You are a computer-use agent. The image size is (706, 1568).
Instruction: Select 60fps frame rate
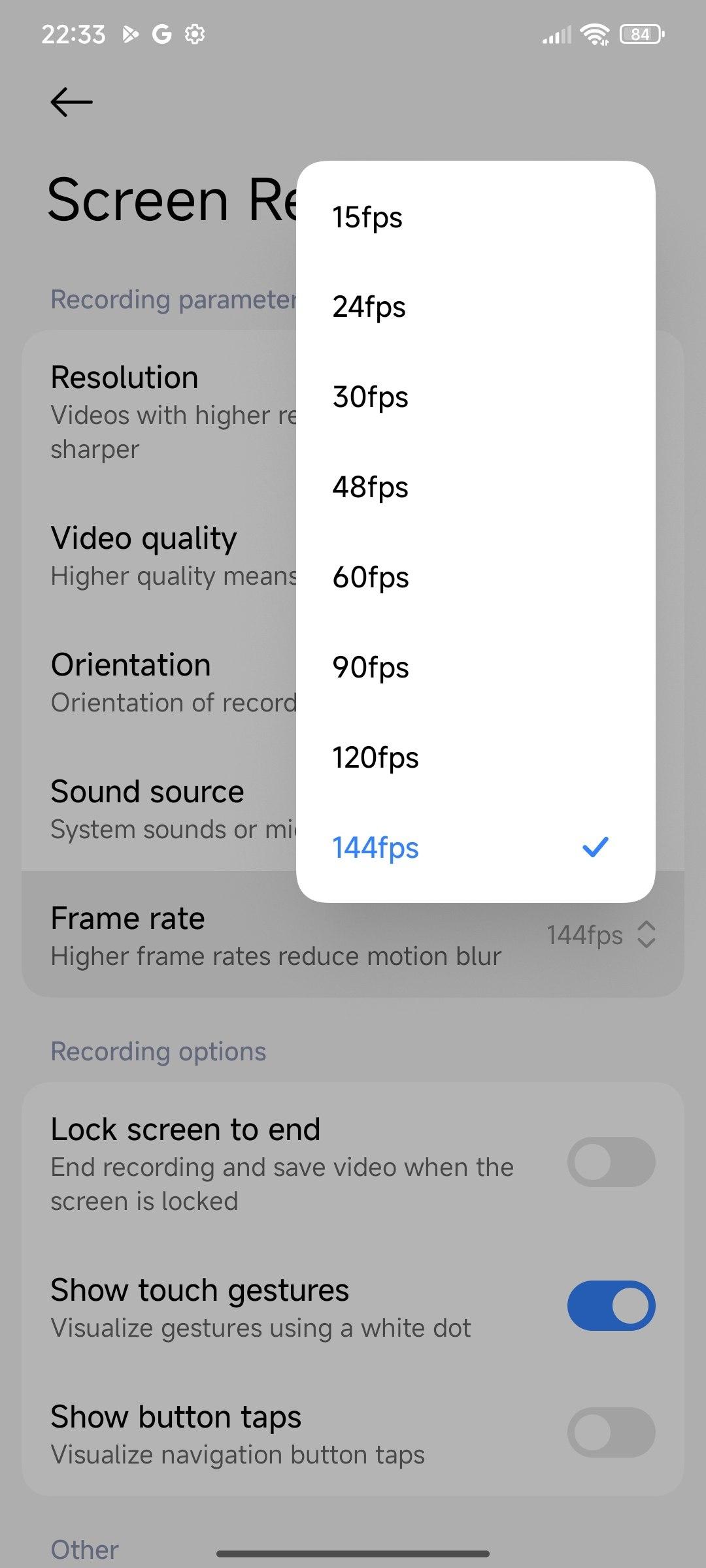pos(475,578)
